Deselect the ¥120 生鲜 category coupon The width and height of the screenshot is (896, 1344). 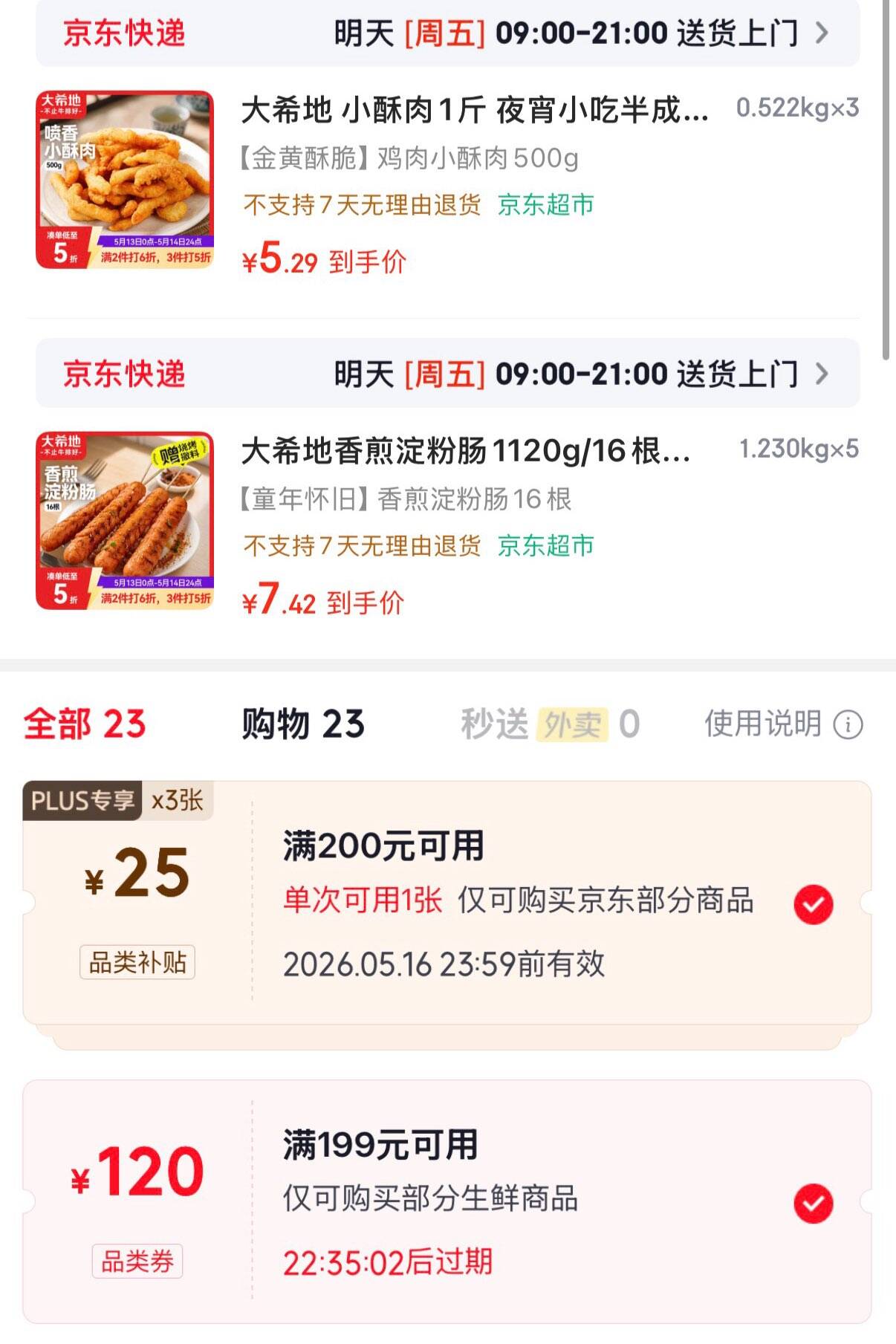814,1204
